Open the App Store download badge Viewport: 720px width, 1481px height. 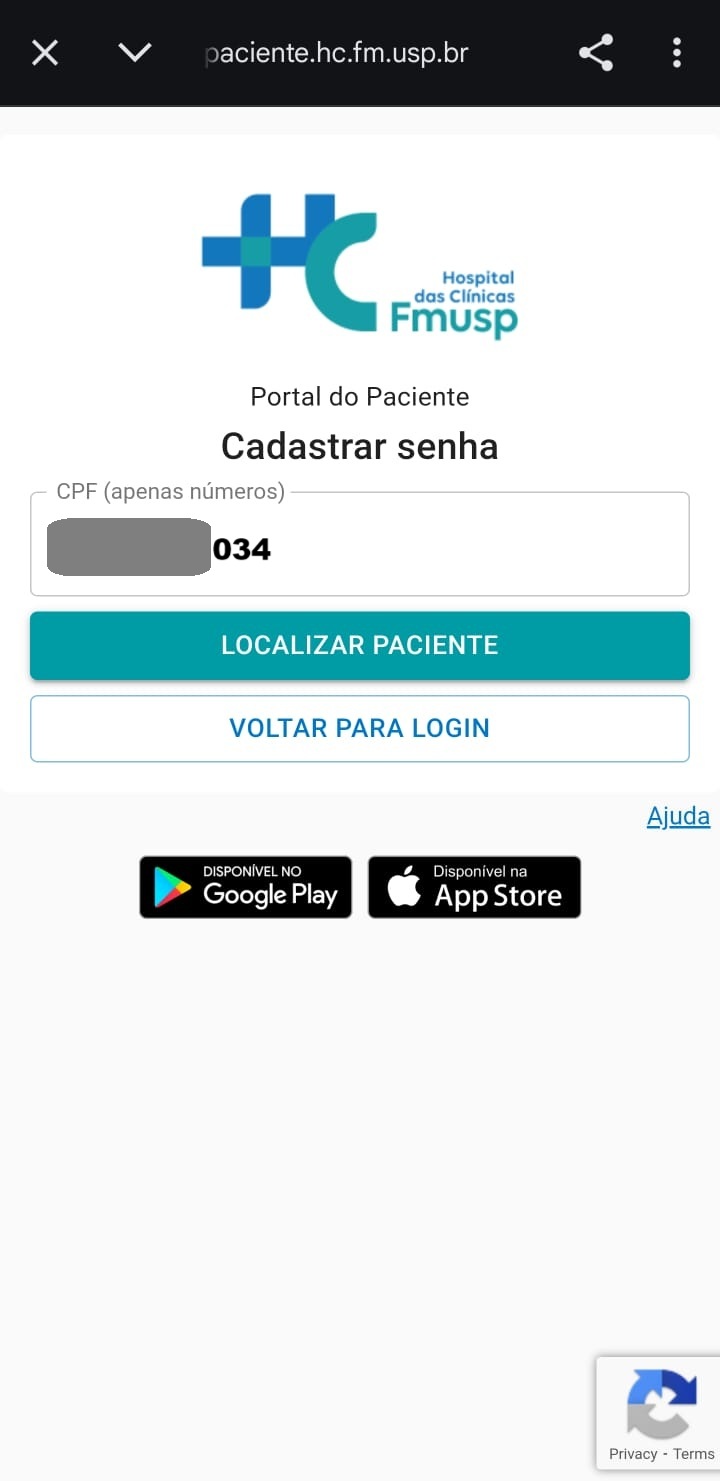(x=474, y=887)
